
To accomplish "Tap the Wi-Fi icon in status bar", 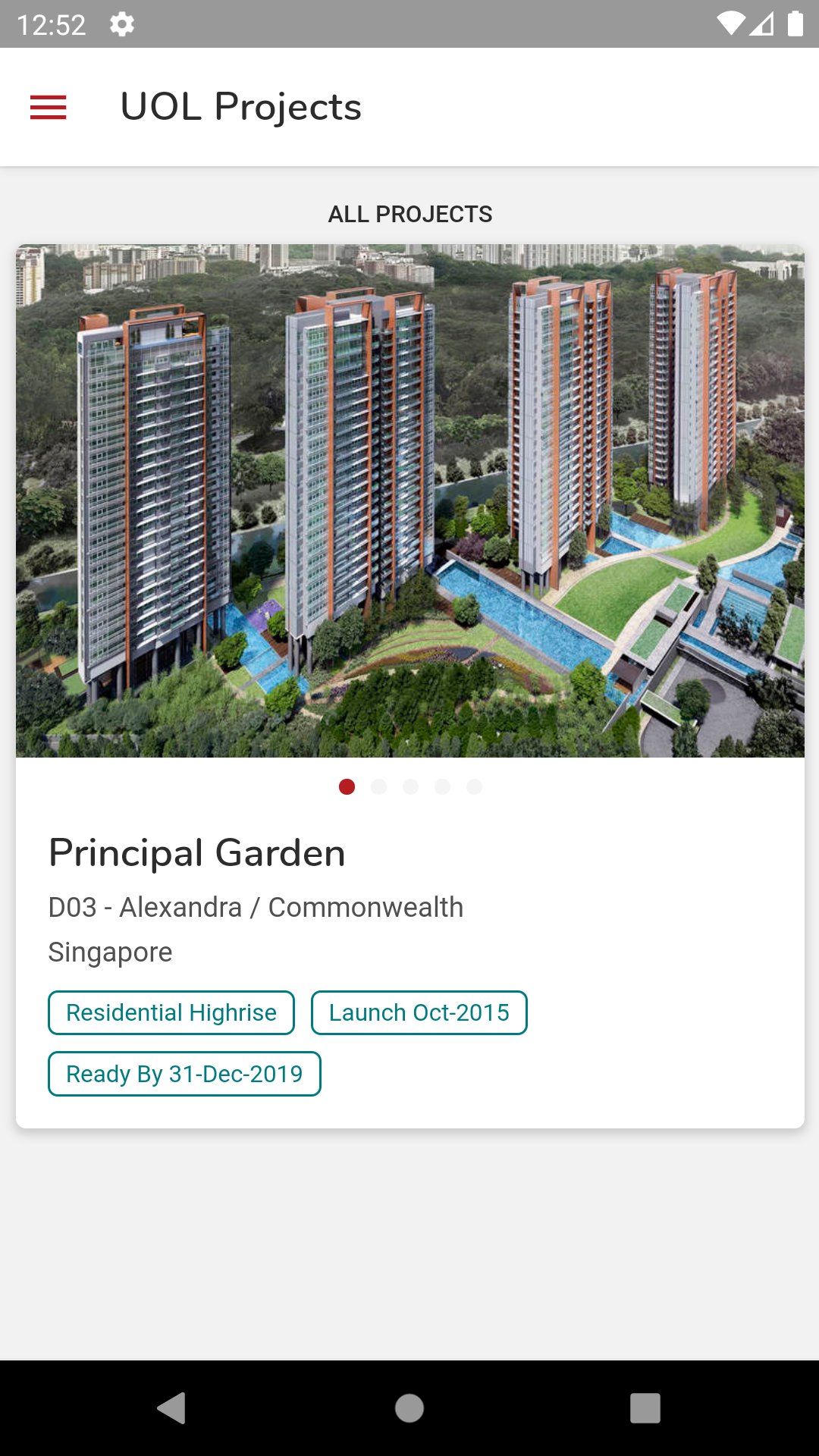I will [730, 24].
